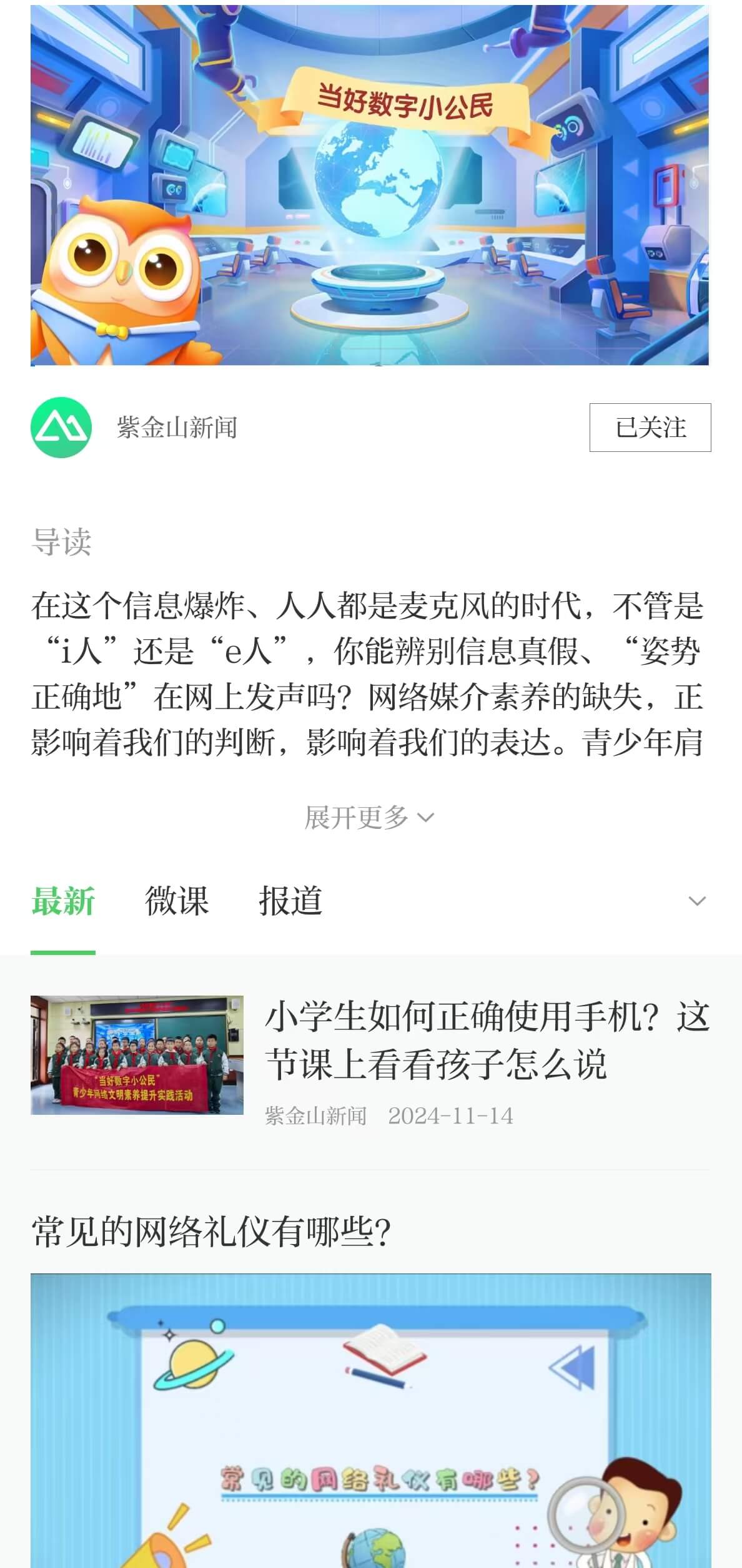Open 紫金山新闻 publisher profile
Image resolution: width=742 pixels, height=1568 pixels.
(x=176, y=428)
